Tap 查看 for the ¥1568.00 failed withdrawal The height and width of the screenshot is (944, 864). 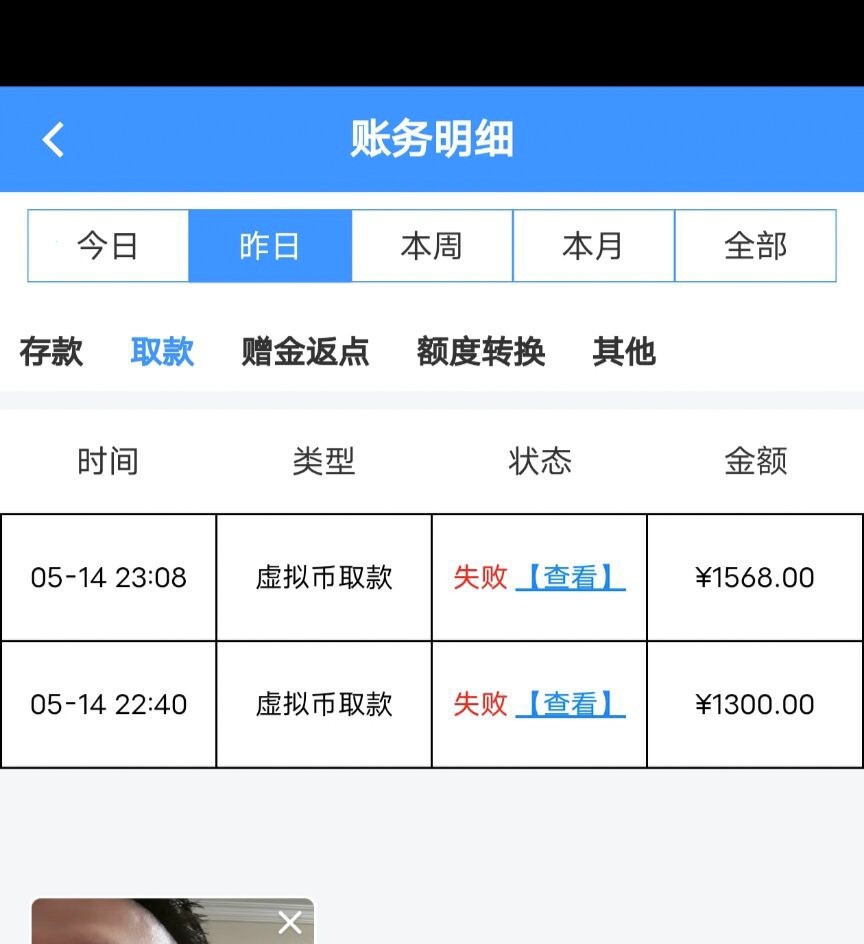[570, 578]
